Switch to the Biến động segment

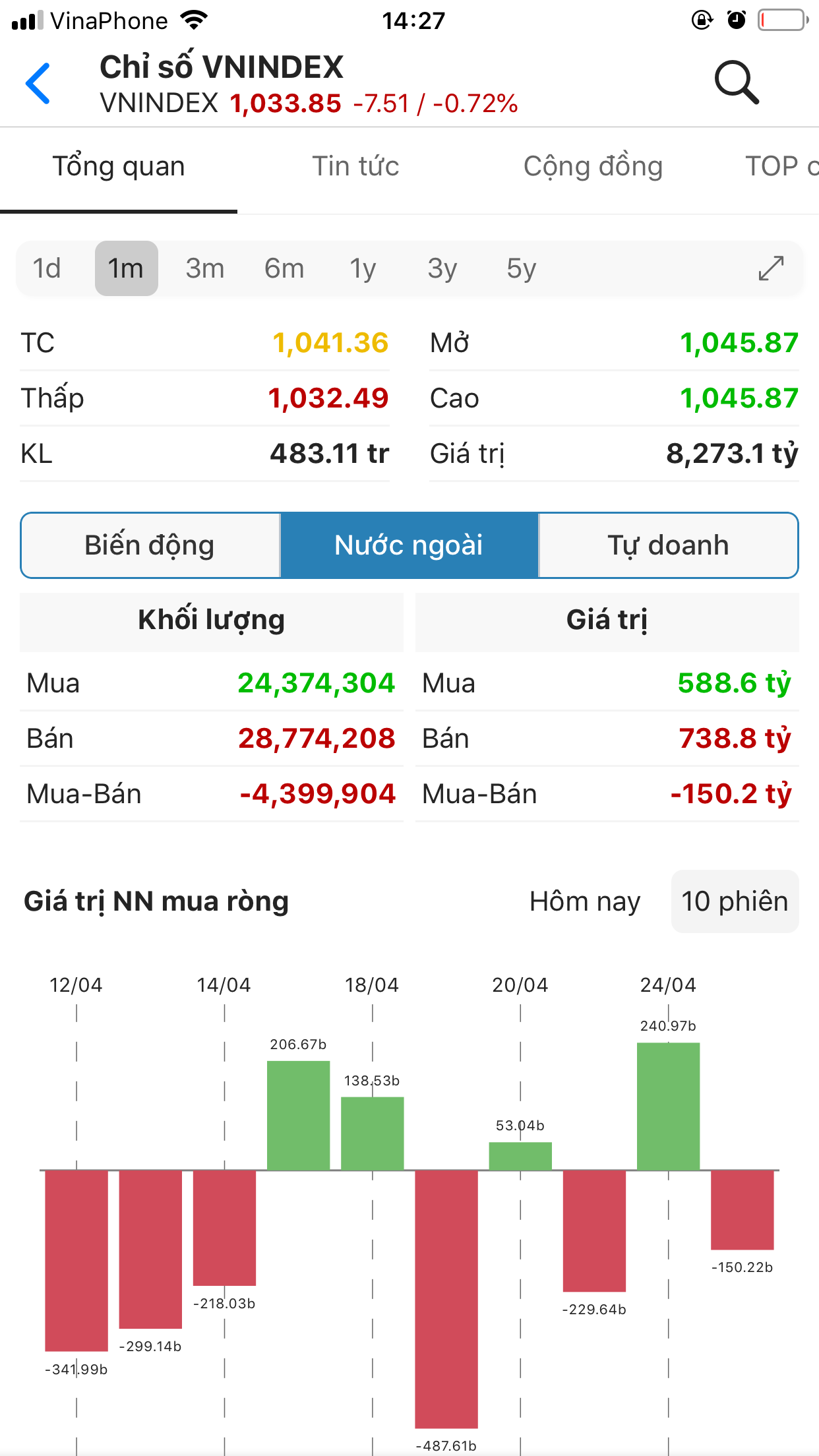point(150,545)
